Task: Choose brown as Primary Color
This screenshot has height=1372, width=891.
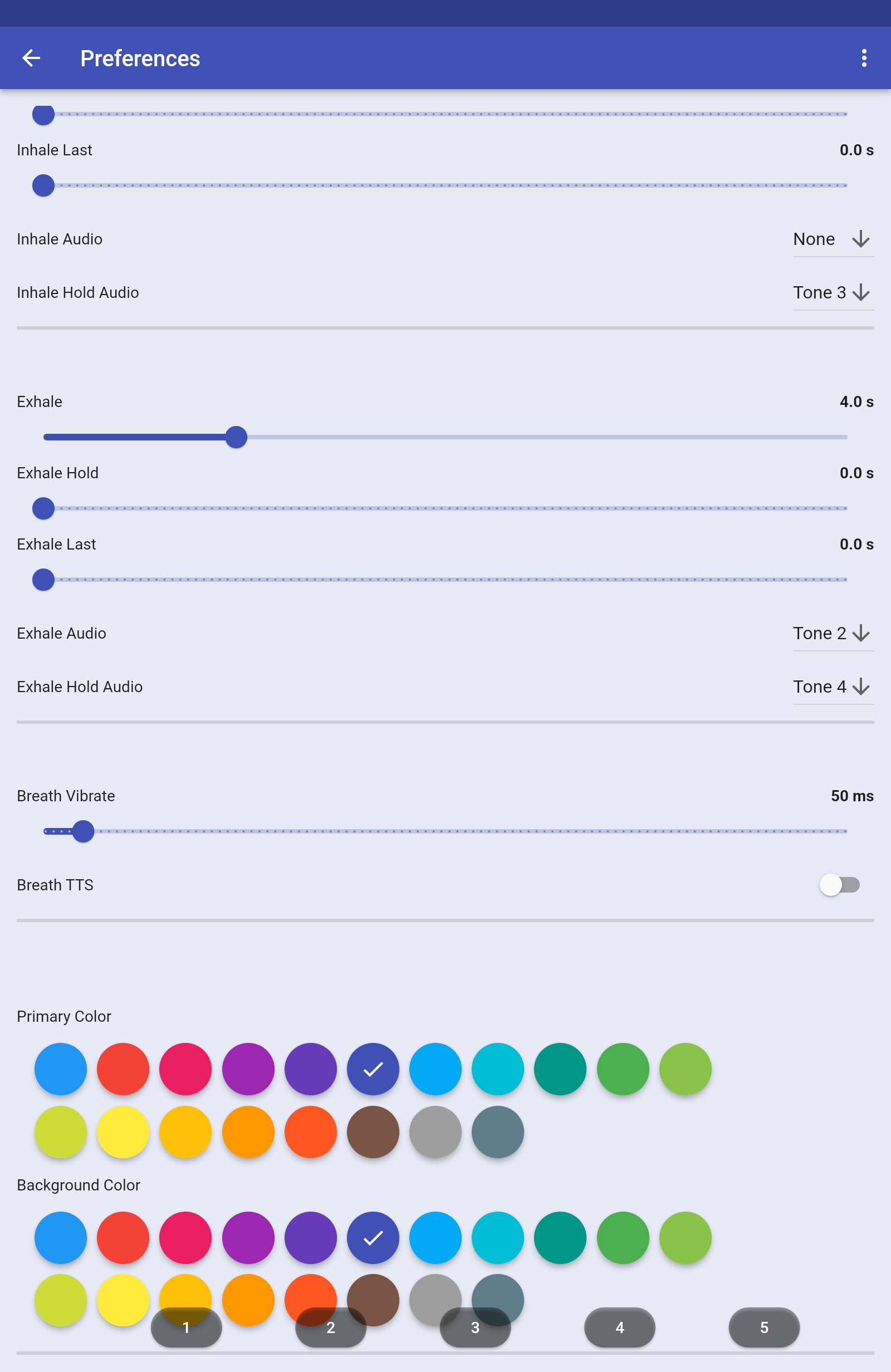Action: click(x=373, y=1131)
